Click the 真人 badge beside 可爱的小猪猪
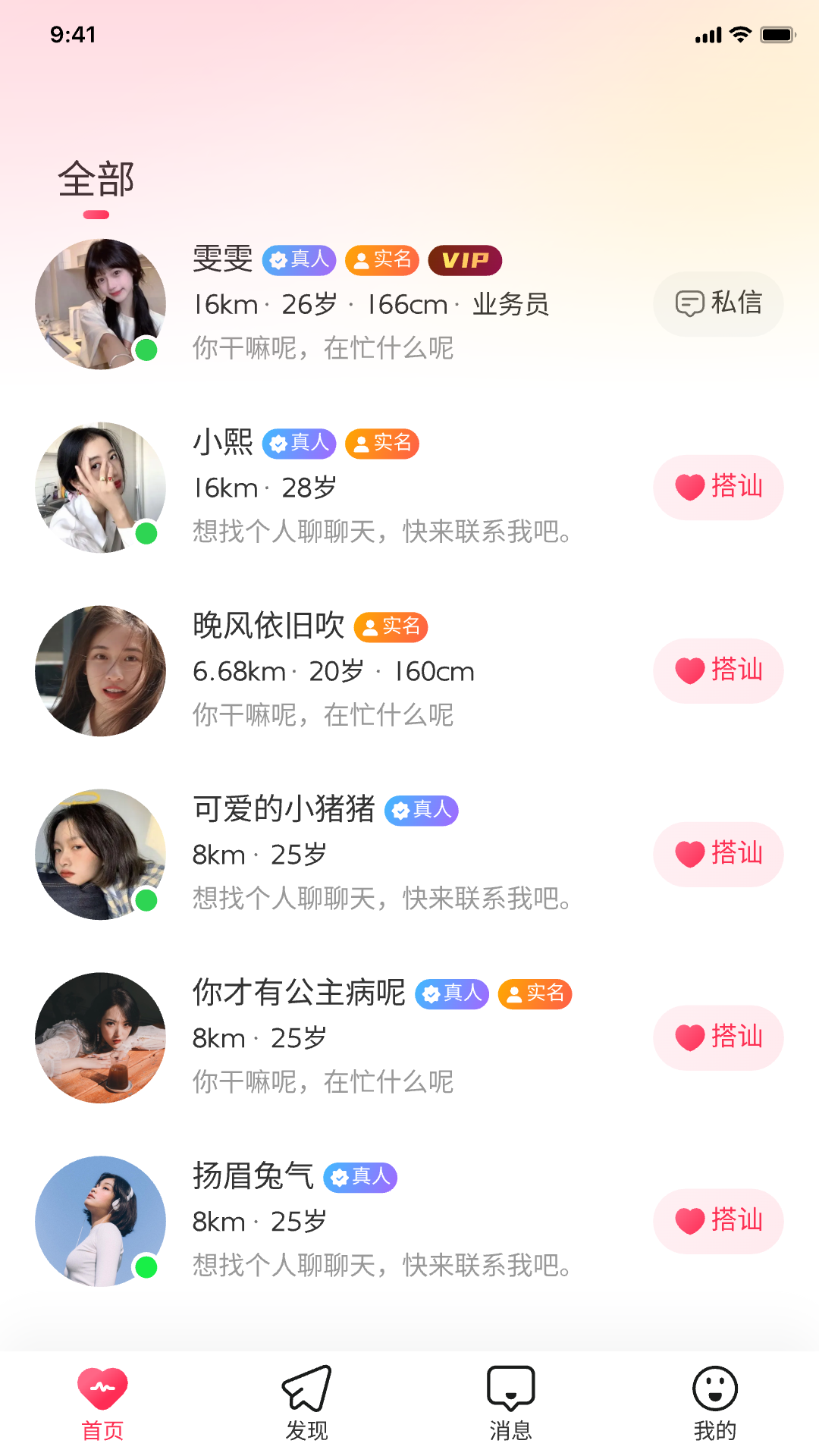 pyautogui.click(x=422, y=810)
